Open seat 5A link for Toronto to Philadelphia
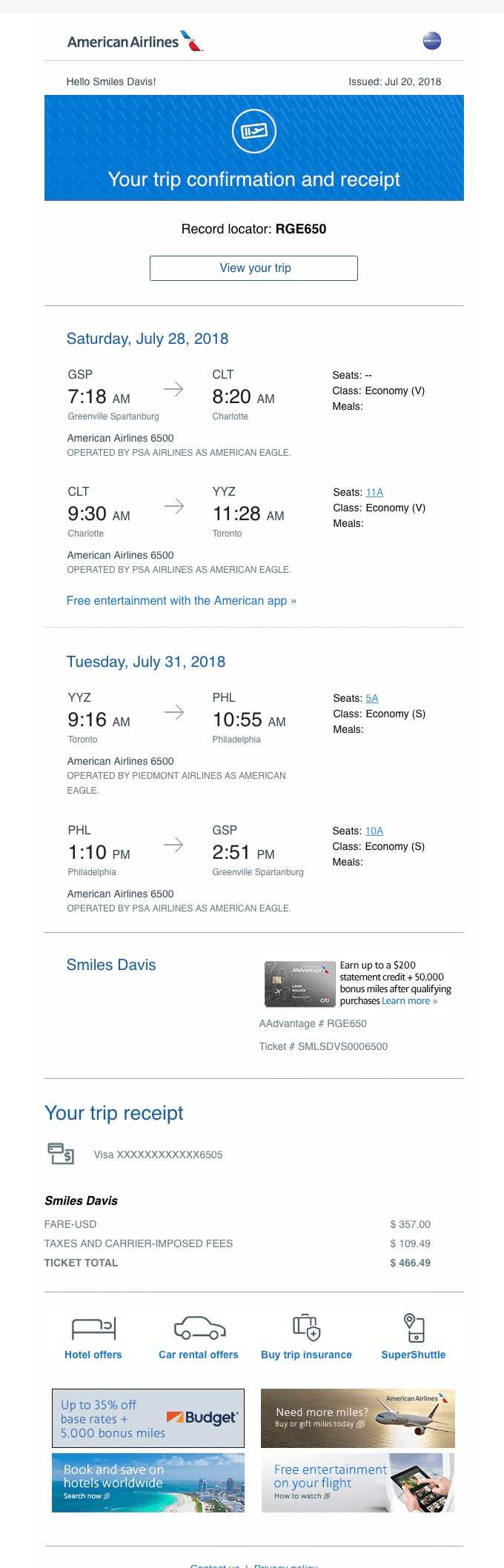This screenshot has width=504, height=1568. click(x=372, y=698)
